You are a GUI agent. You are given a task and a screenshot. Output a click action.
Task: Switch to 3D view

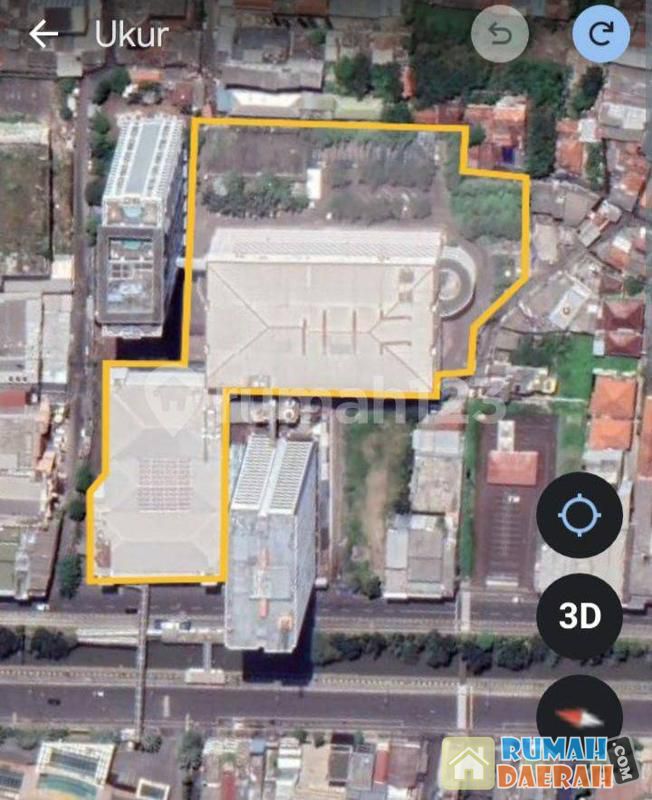(x=579, y=616)
